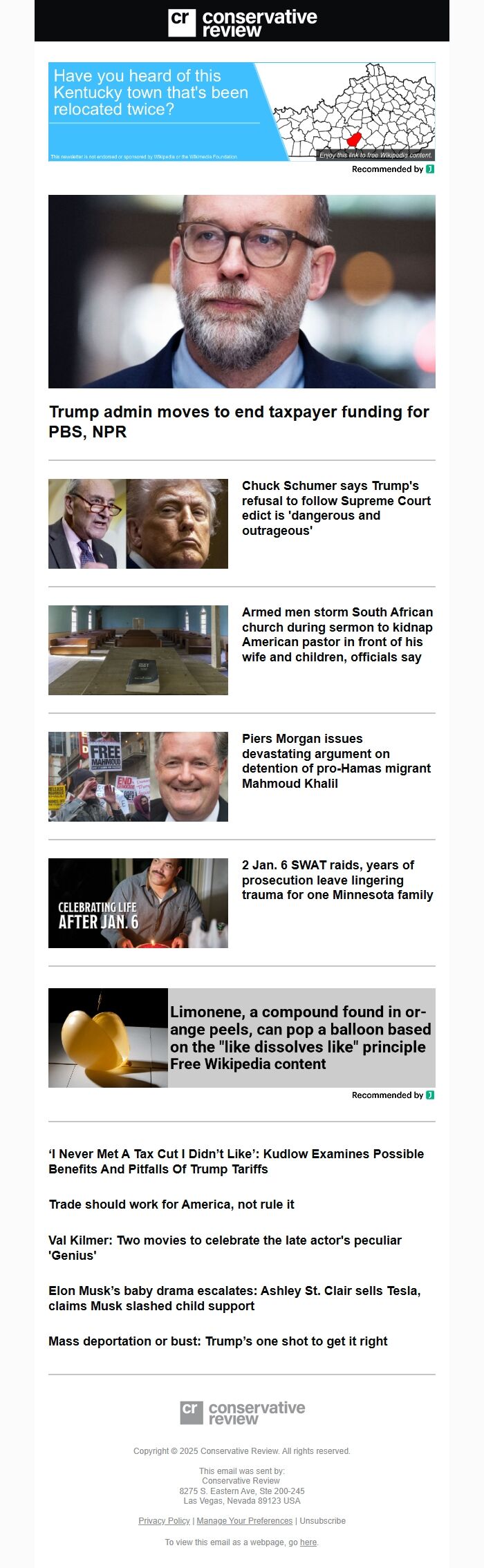View this email as a webpage via 'here'

click(308, 1542)
